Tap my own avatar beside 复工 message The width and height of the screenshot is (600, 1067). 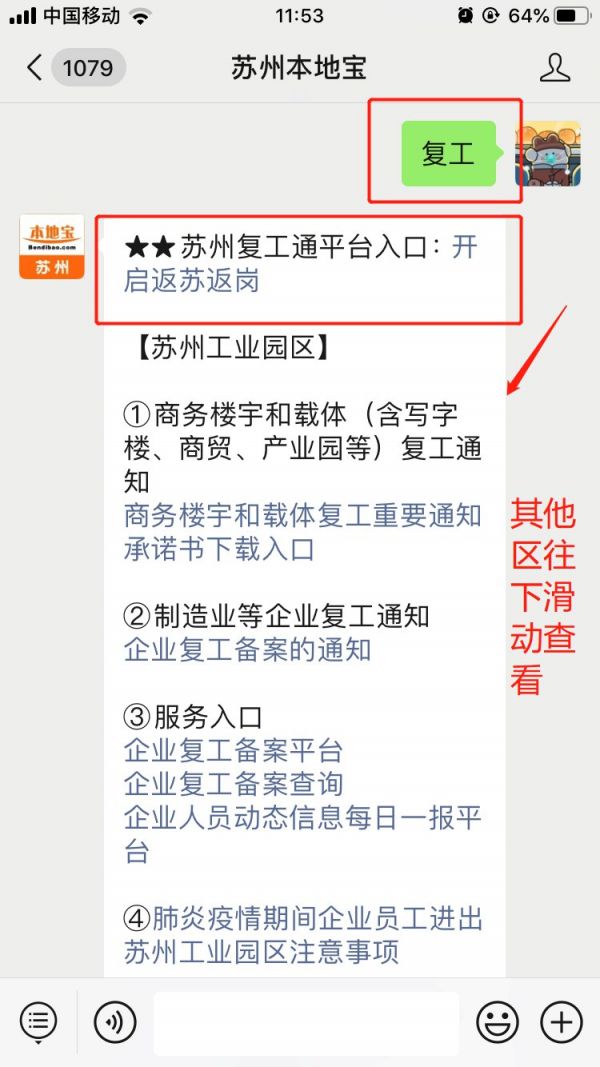pyautogui.click(x=548, y=154)
